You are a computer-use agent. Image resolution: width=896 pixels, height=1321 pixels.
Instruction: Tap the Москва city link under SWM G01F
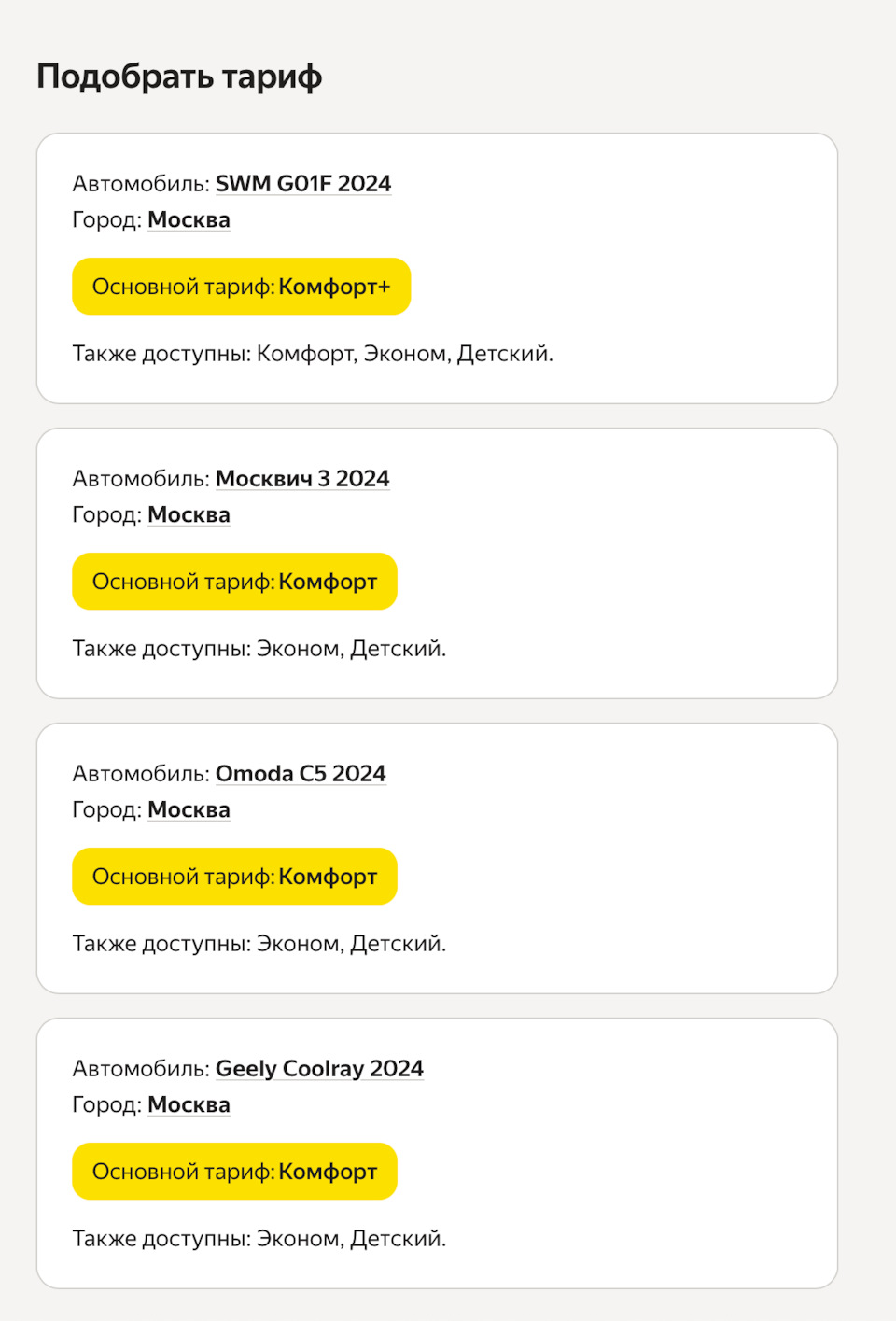tap(189, 220)
